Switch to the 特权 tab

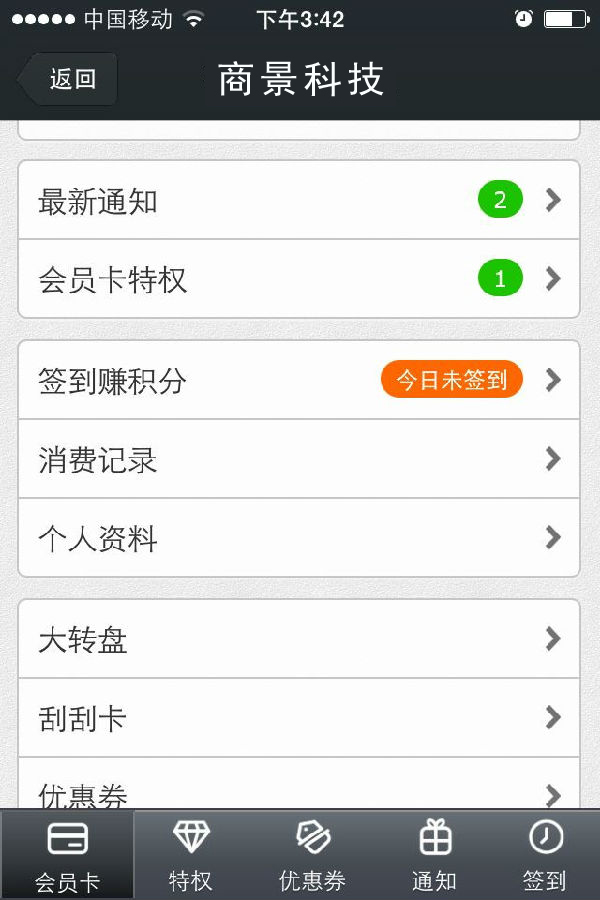(190, 855)
